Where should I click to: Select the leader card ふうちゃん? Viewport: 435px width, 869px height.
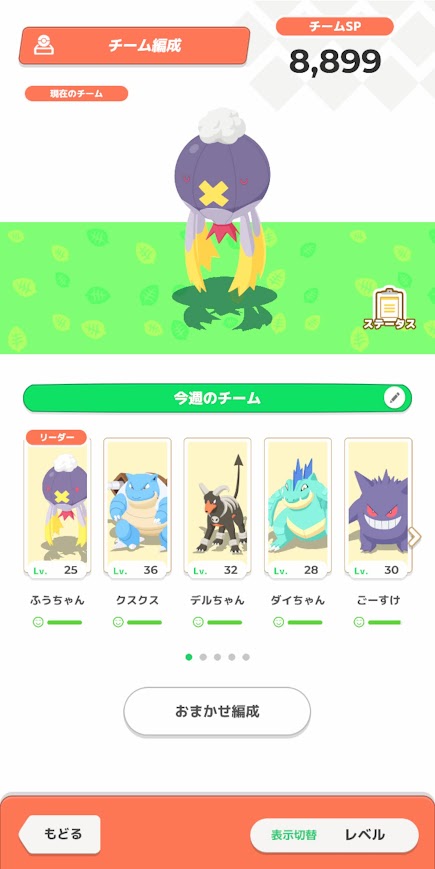57,505
